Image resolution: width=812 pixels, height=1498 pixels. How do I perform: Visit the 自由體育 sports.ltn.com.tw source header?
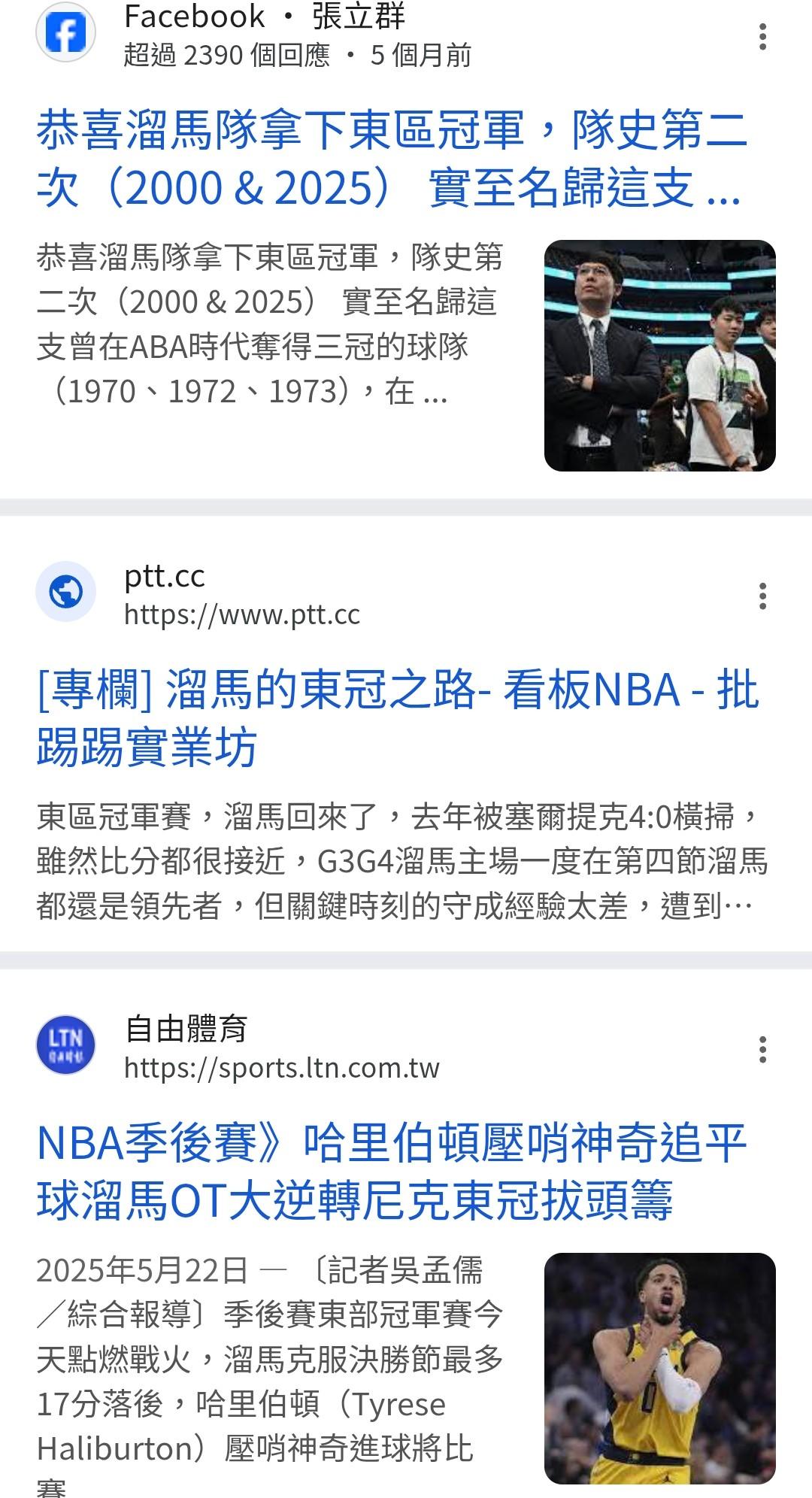pyautogui.click(x=281, y=1048)
